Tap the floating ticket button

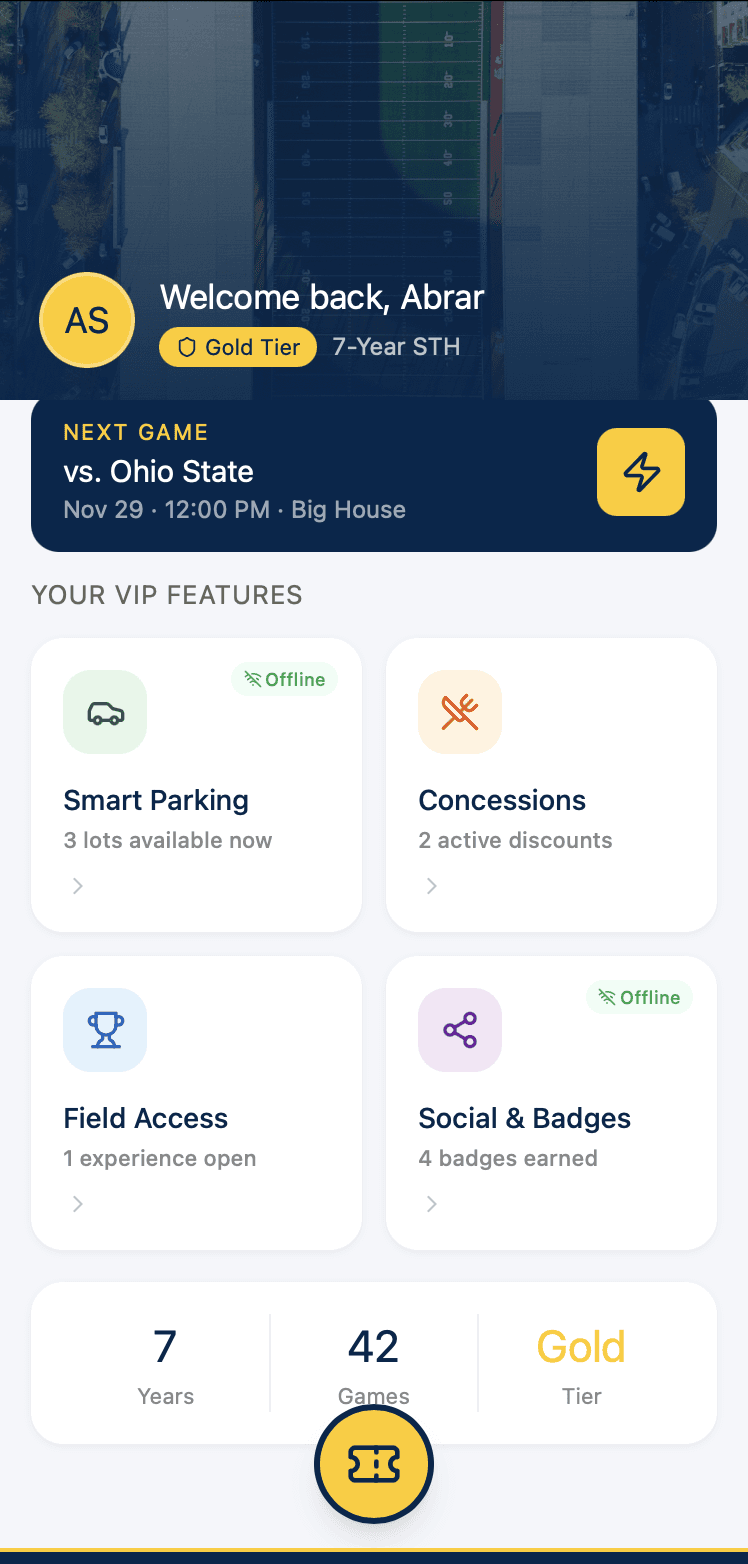pos(374,1464)
